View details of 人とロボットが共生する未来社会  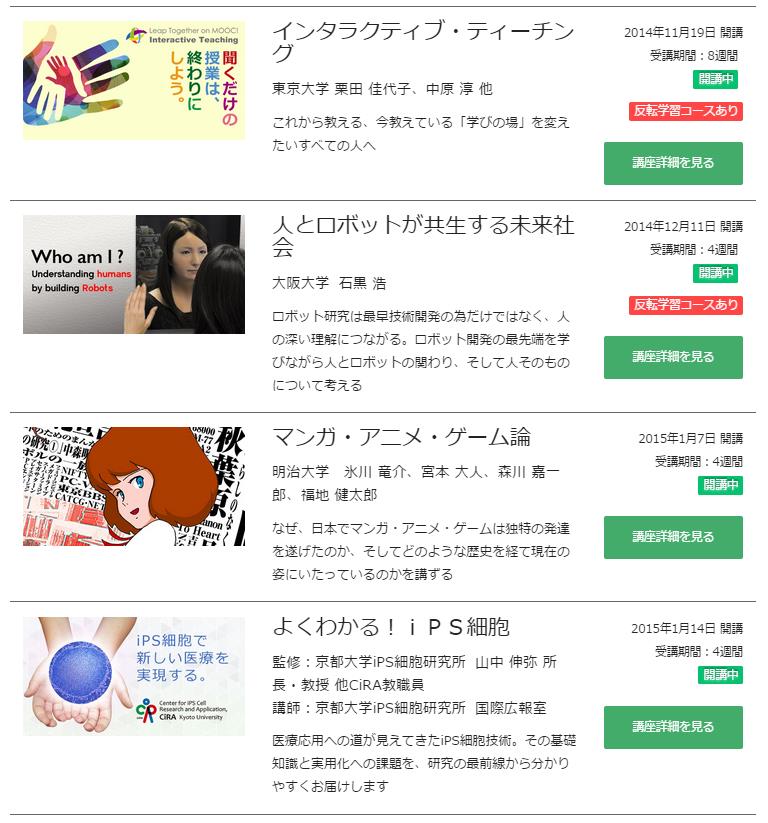point(673,357)
